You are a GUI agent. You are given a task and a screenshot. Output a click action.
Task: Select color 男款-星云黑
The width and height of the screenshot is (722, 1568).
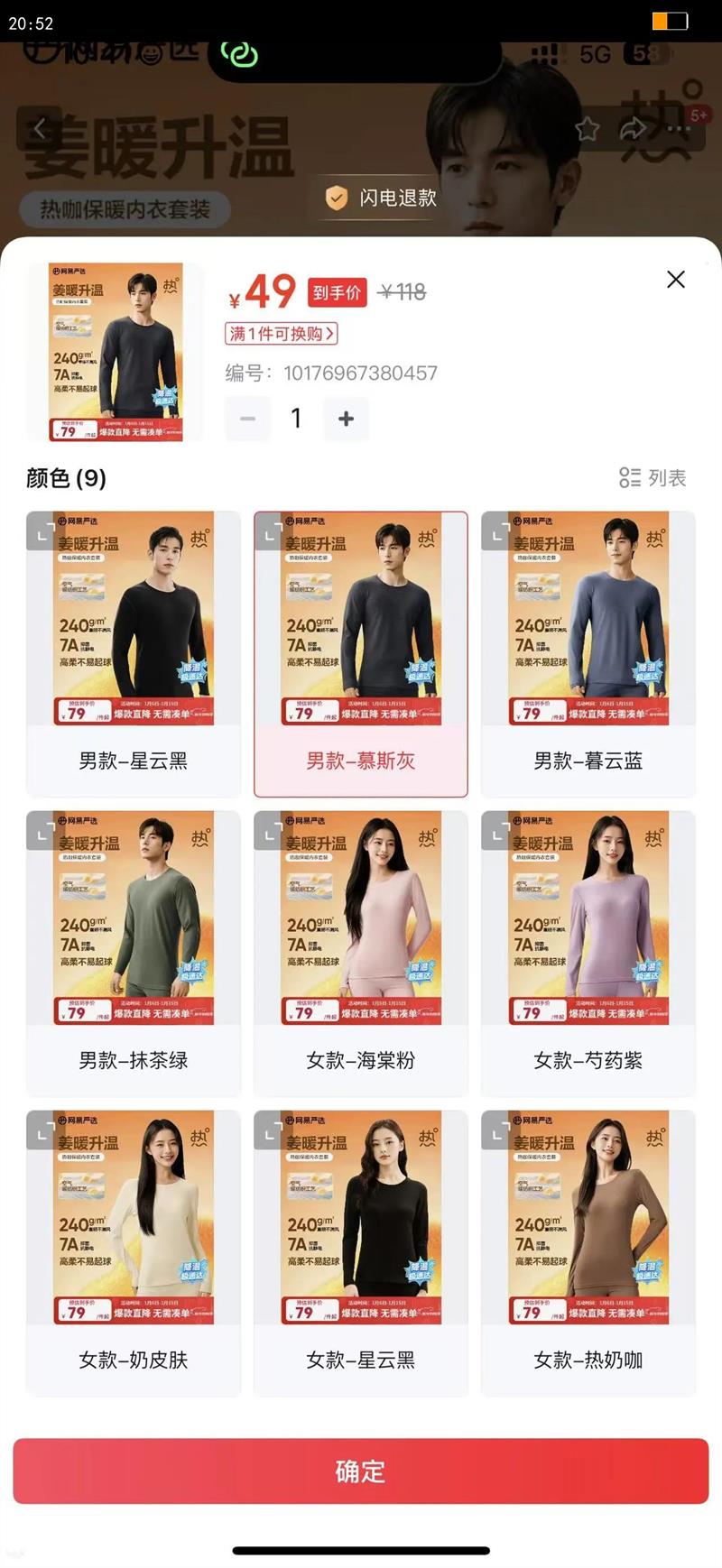[134, 654]
